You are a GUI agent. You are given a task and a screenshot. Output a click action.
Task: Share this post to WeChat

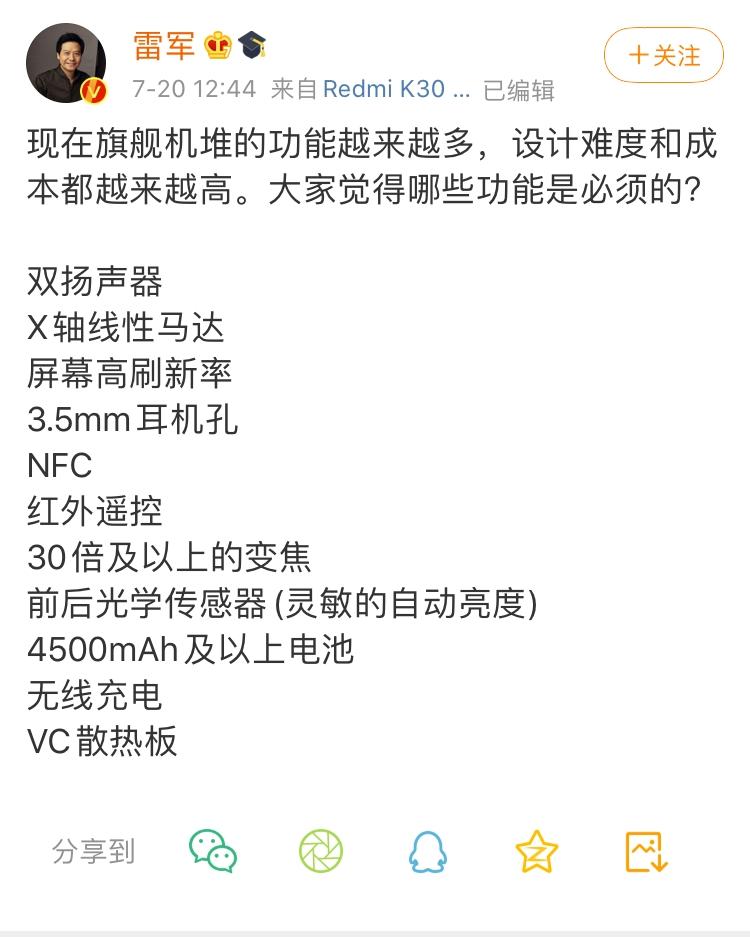(213, 851)
